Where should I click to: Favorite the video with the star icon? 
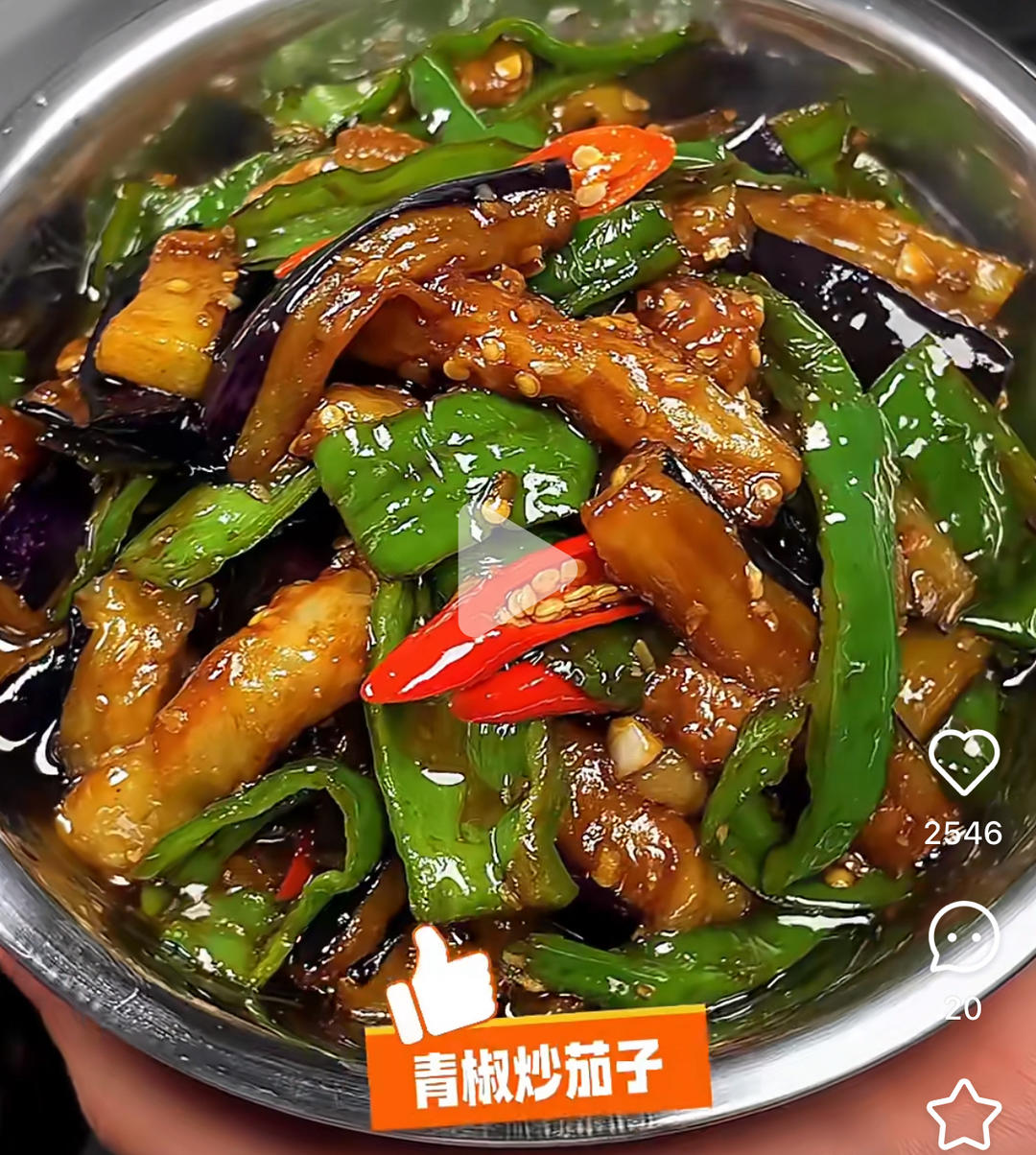click(x=963, y=1116)
